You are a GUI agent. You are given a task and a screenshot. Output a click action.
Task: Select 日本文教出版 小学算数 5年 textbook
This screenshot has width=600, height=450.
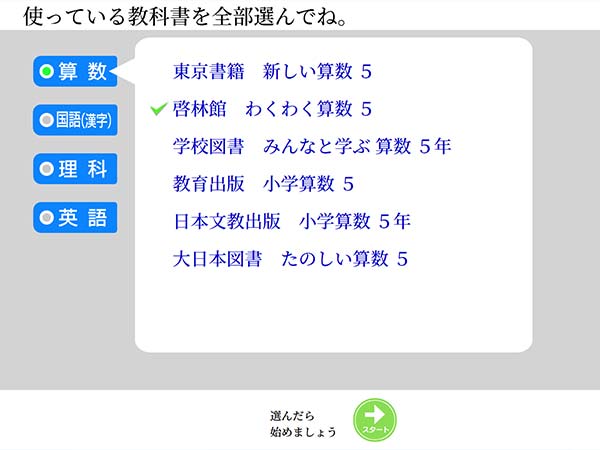(291, 221)
